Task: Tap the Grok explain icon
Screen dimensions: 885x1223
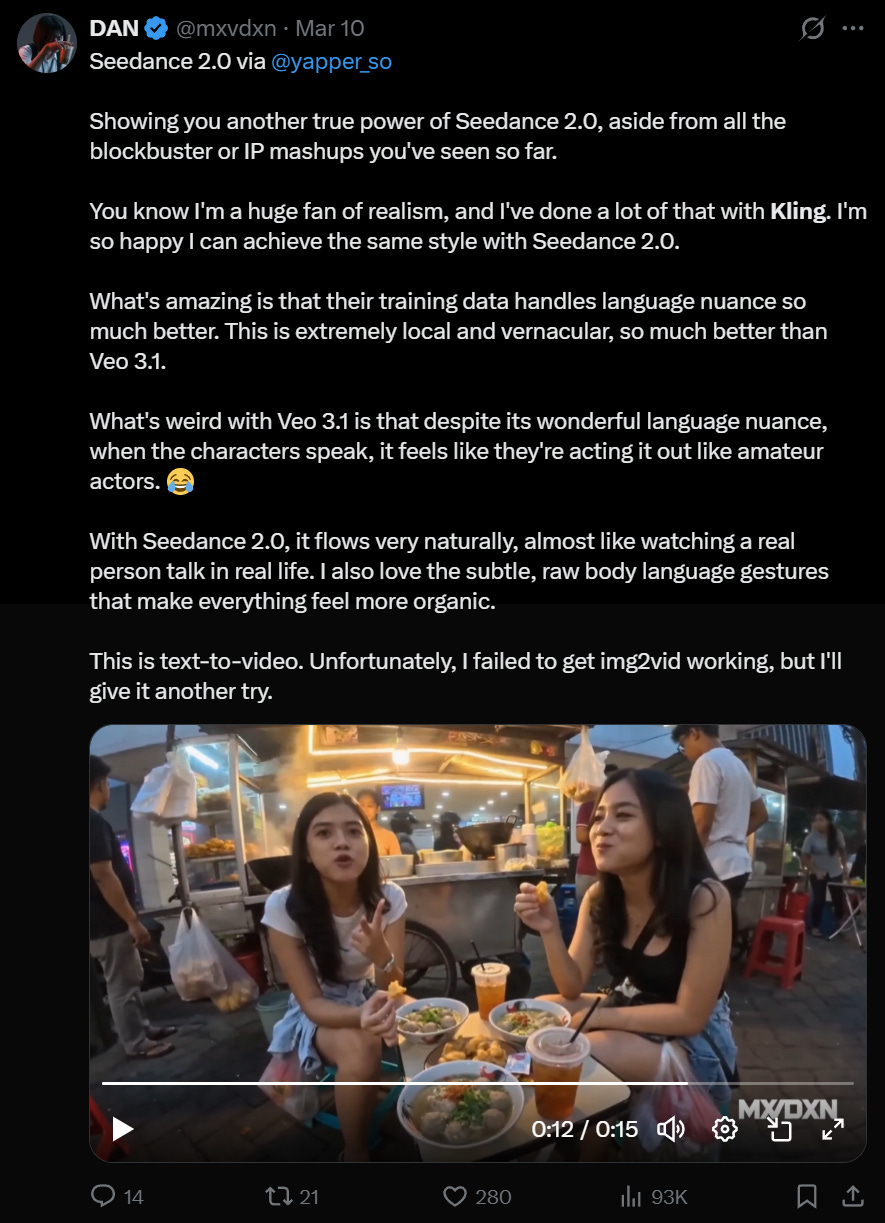Action: point(813,29)
